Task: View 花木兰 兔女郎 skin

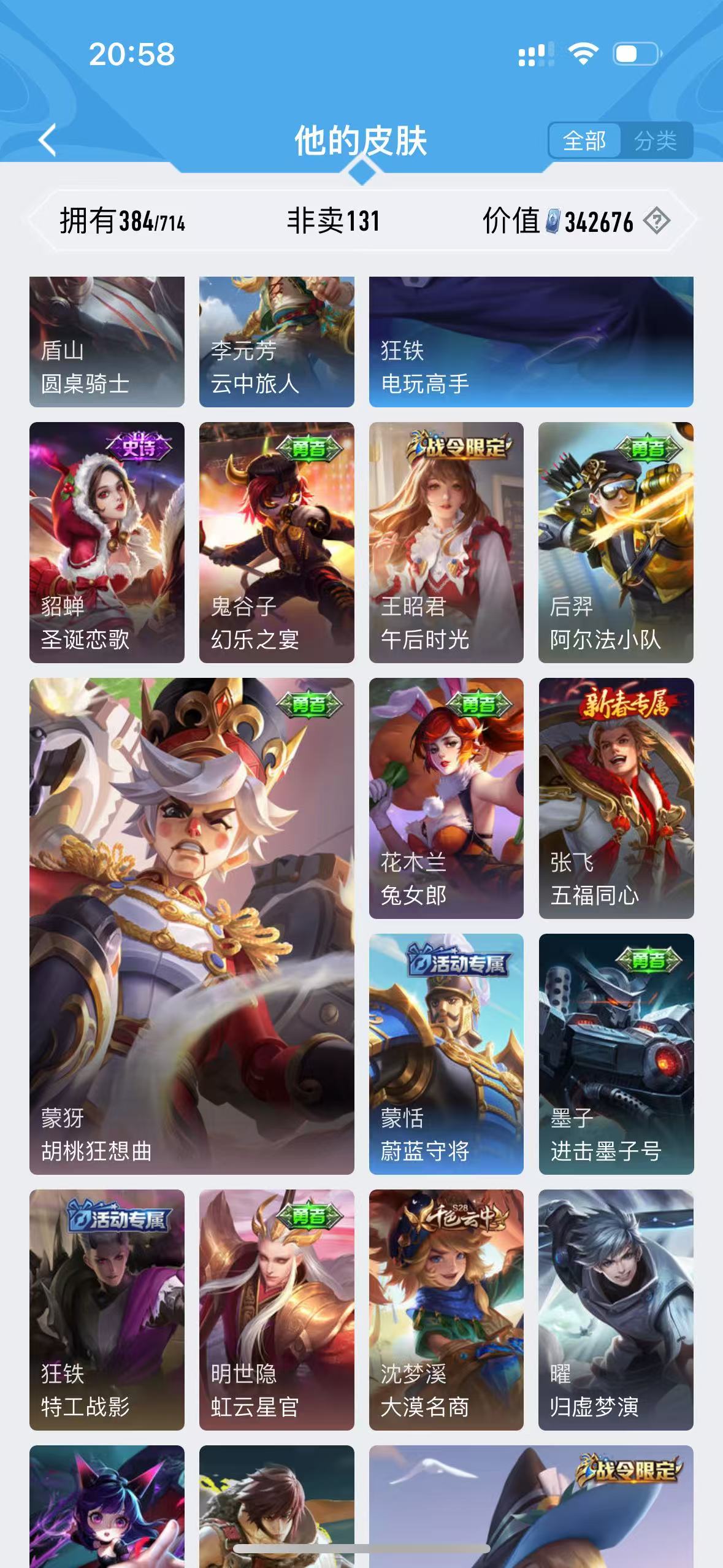Action: 446,798
